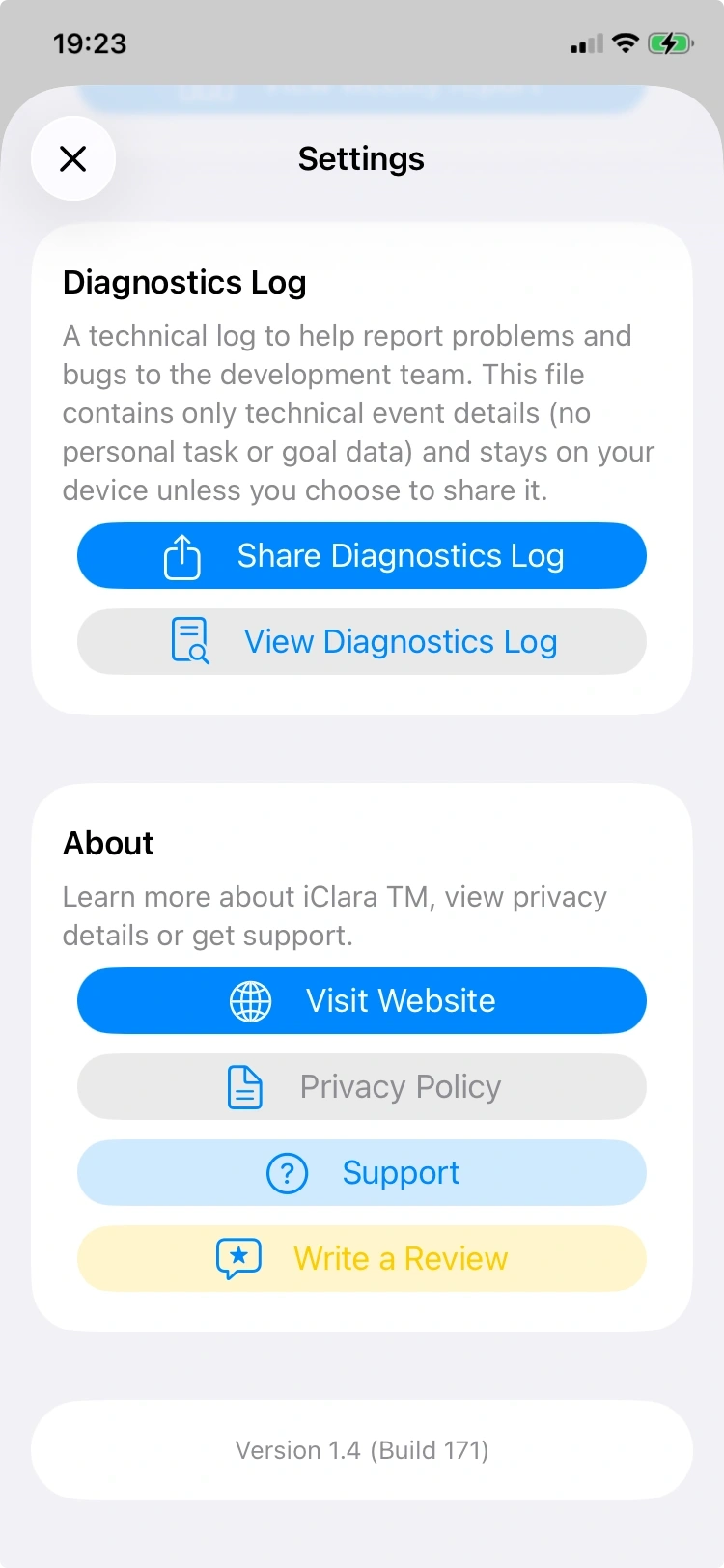
Task: Write a Review for iClara
Action: tap(362, 1258)
